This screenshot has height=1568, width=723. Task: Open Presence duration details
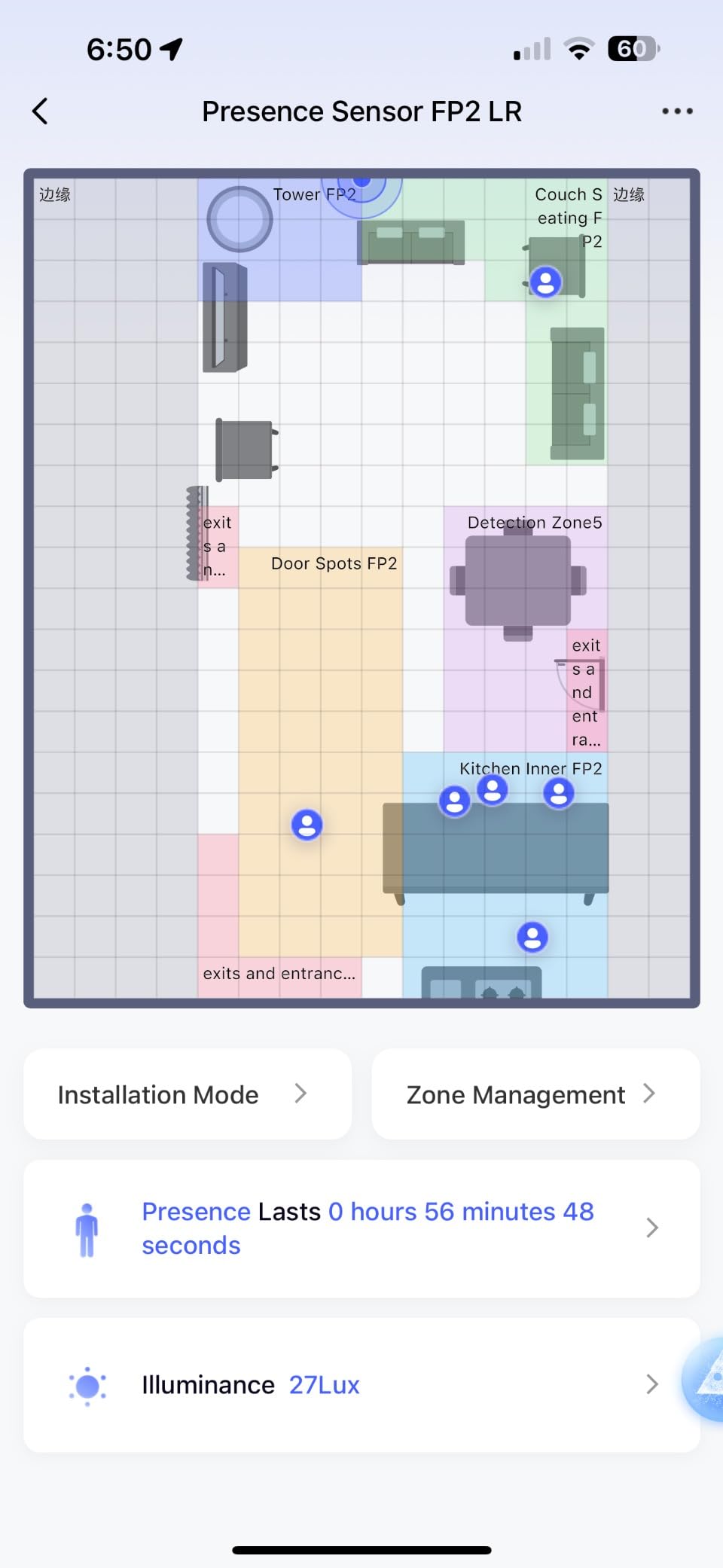click(361, 1228)
